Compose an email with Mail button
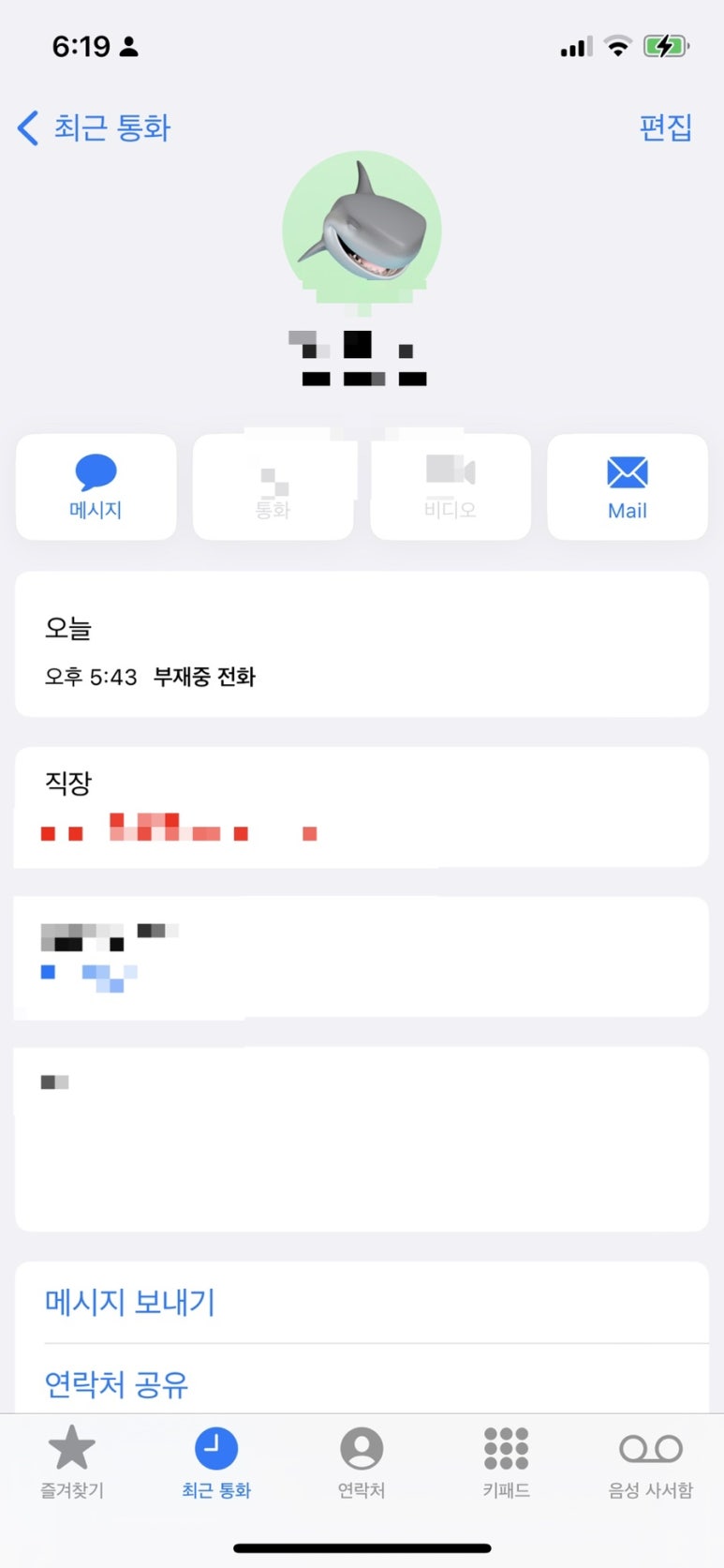The width and height of the screenshot is (724, 1568). 628,486
